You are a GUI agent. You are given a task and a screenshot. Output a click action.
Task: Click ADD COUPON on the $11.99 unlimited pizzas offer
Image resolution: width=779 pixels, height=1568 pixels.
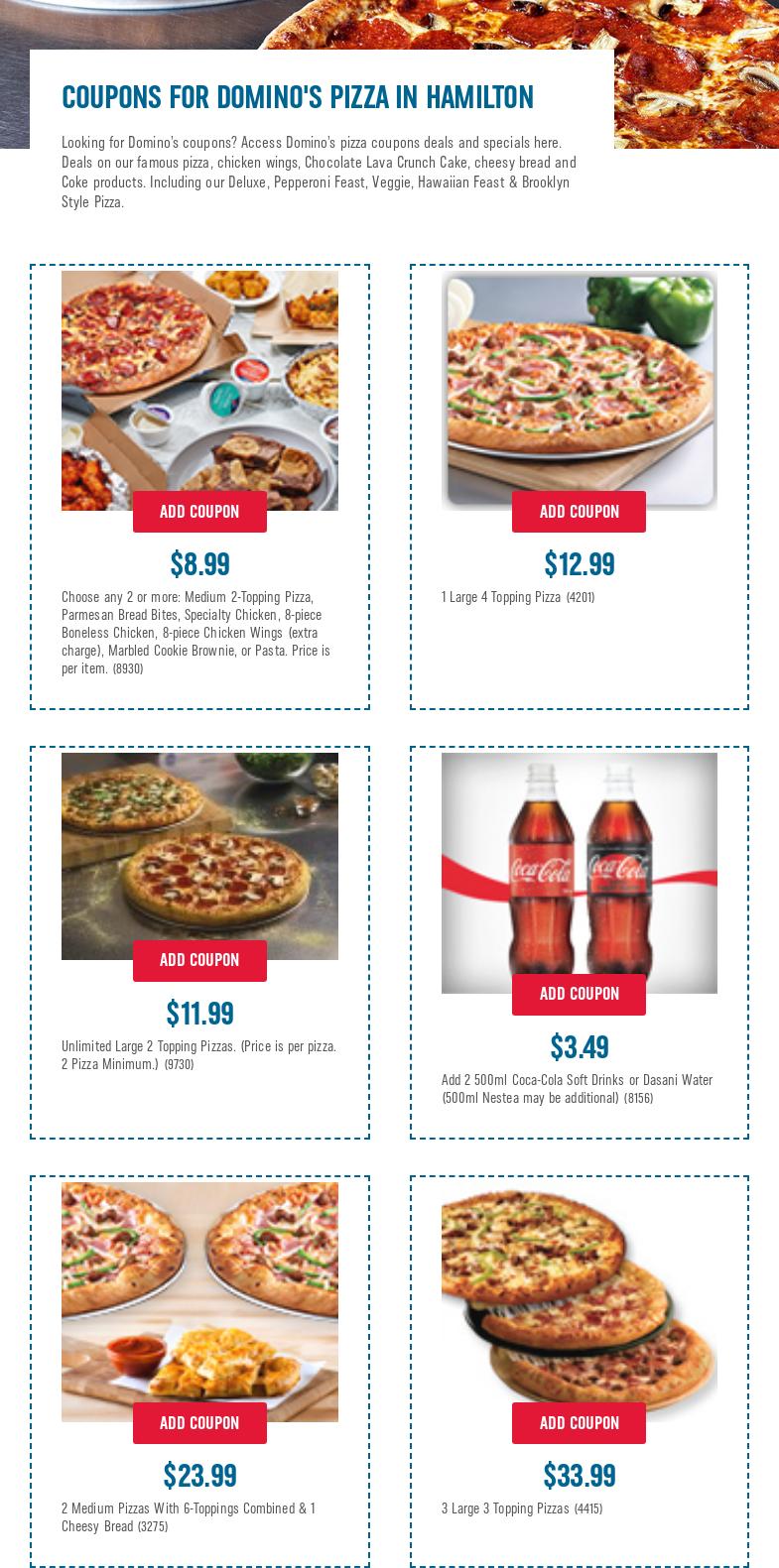[x=199, y=960]
